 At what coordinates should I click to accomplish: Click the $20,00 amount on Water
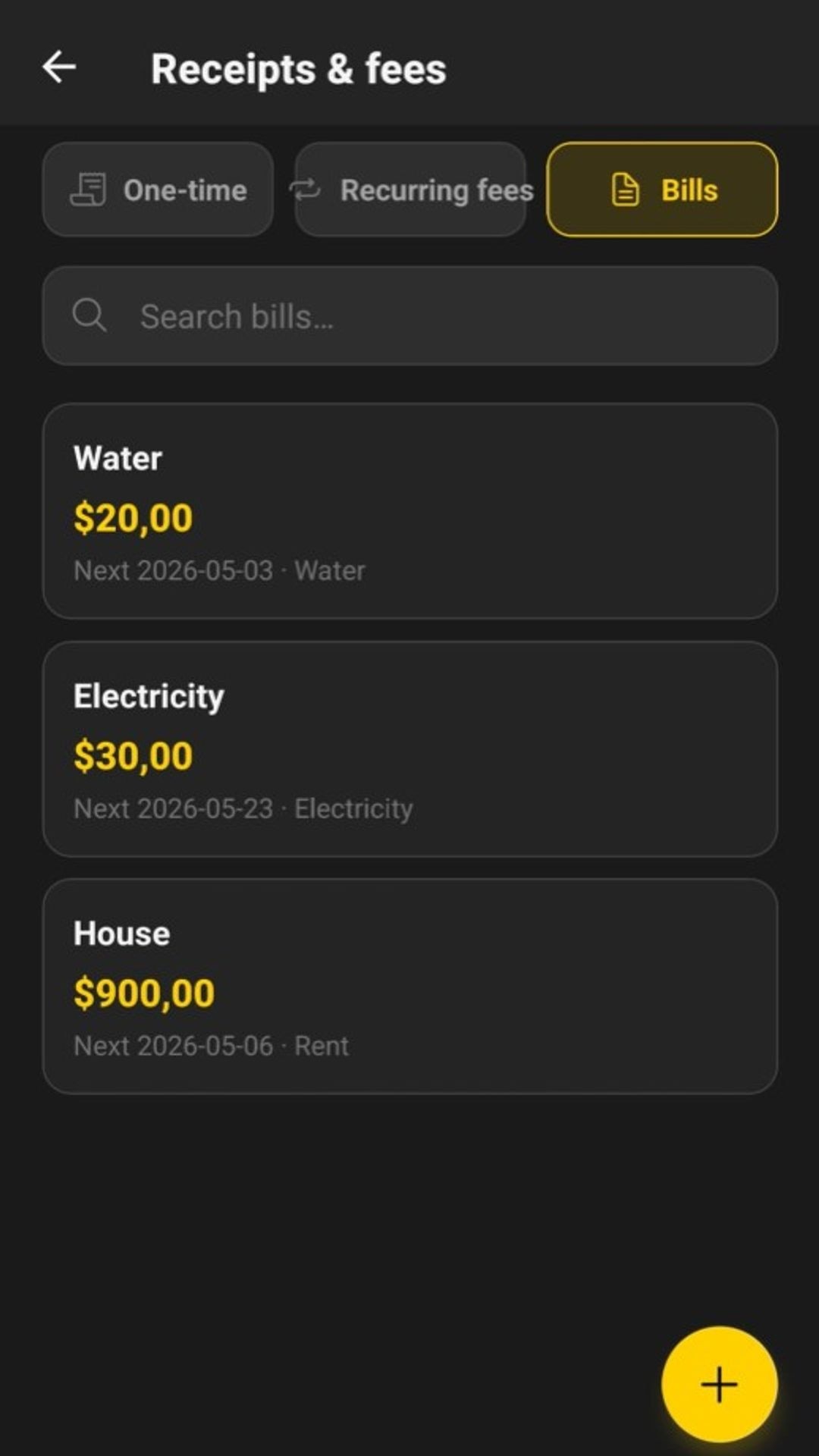coord(133,517)
